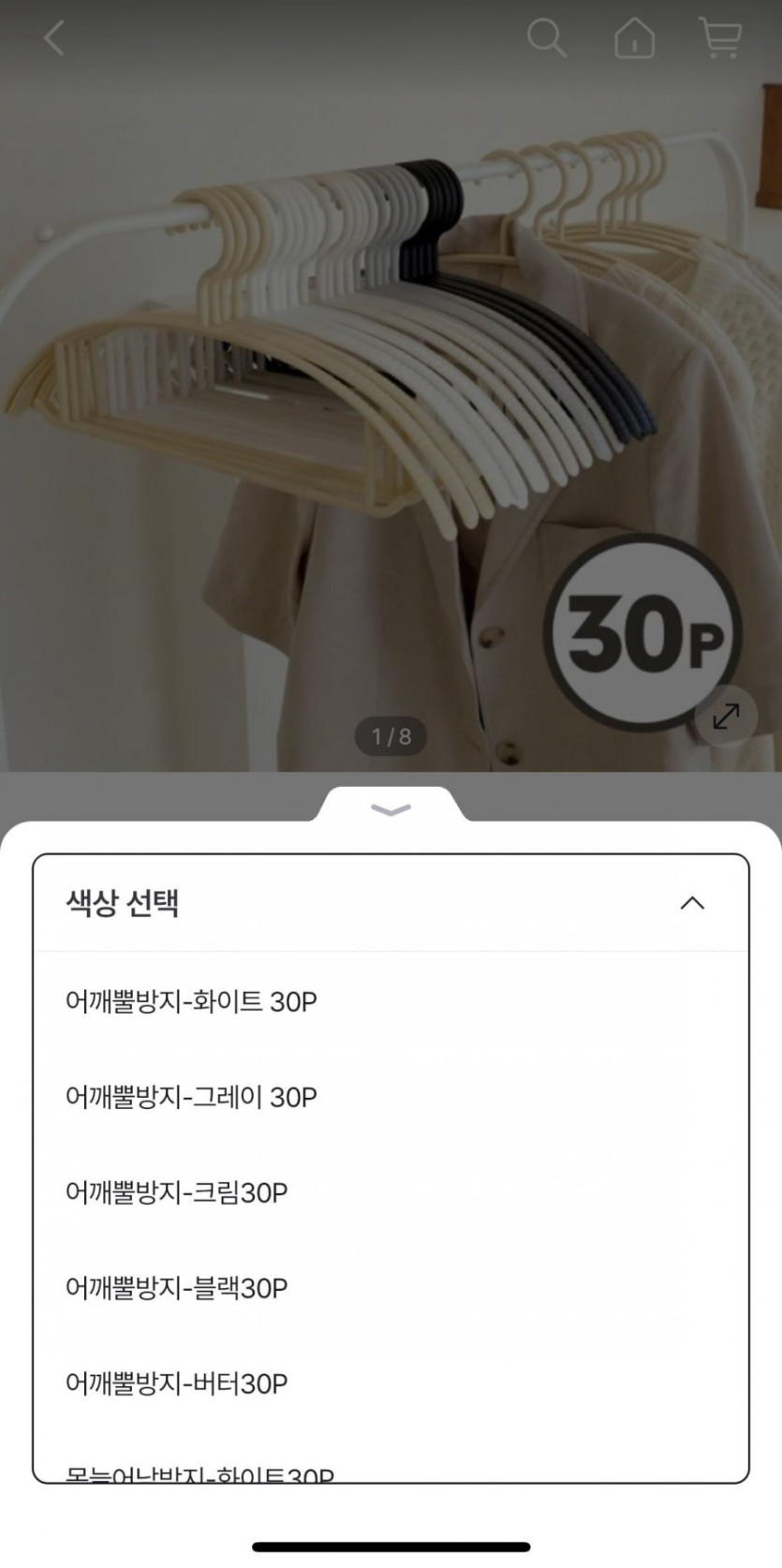Pick the 어깨뿔방지-크림30P option
The image size is (782, 1568).
coord(177,1192)
